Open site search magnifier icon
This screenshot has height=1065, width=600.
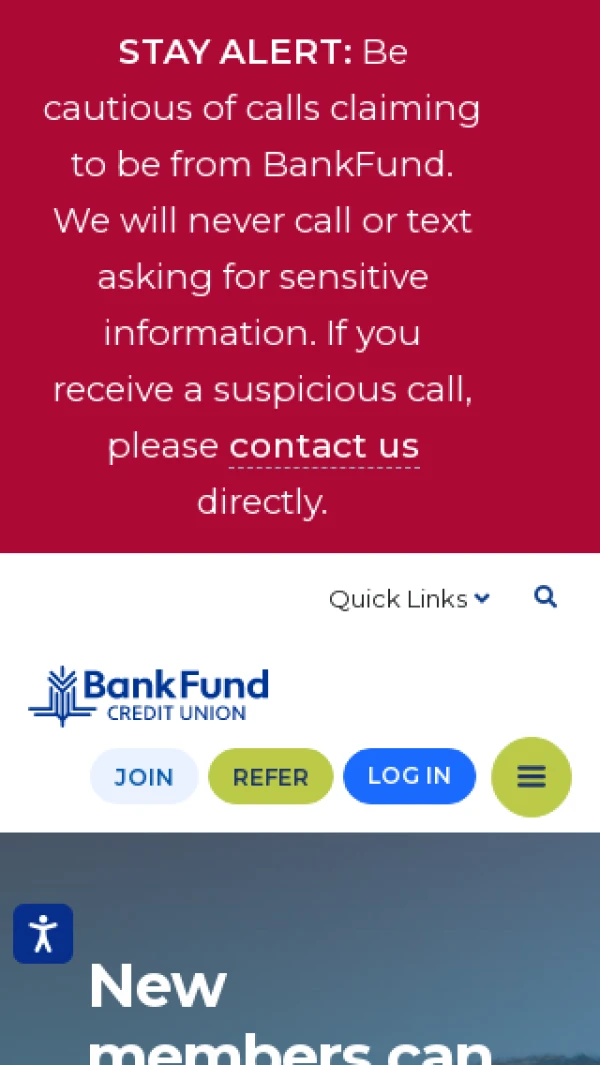tap(545, 597)
